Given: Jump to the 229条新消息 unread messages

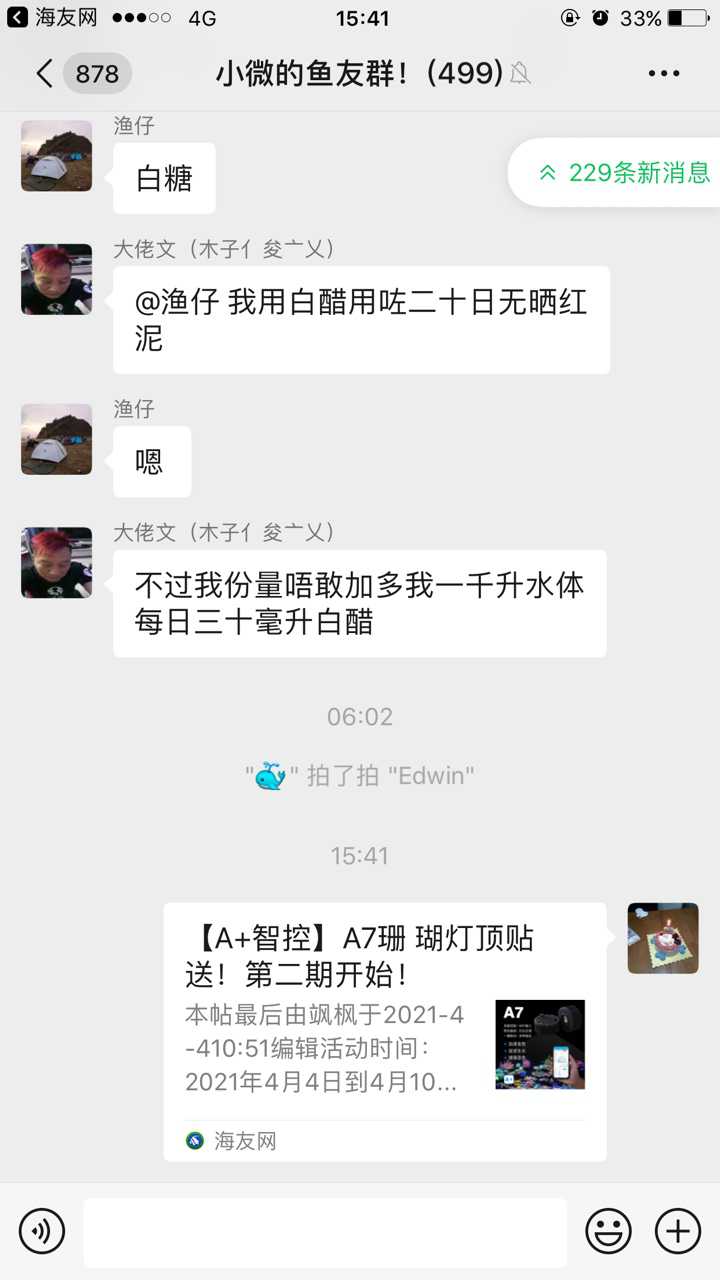Looking at the screenshot, I should (x=624, y=172).
